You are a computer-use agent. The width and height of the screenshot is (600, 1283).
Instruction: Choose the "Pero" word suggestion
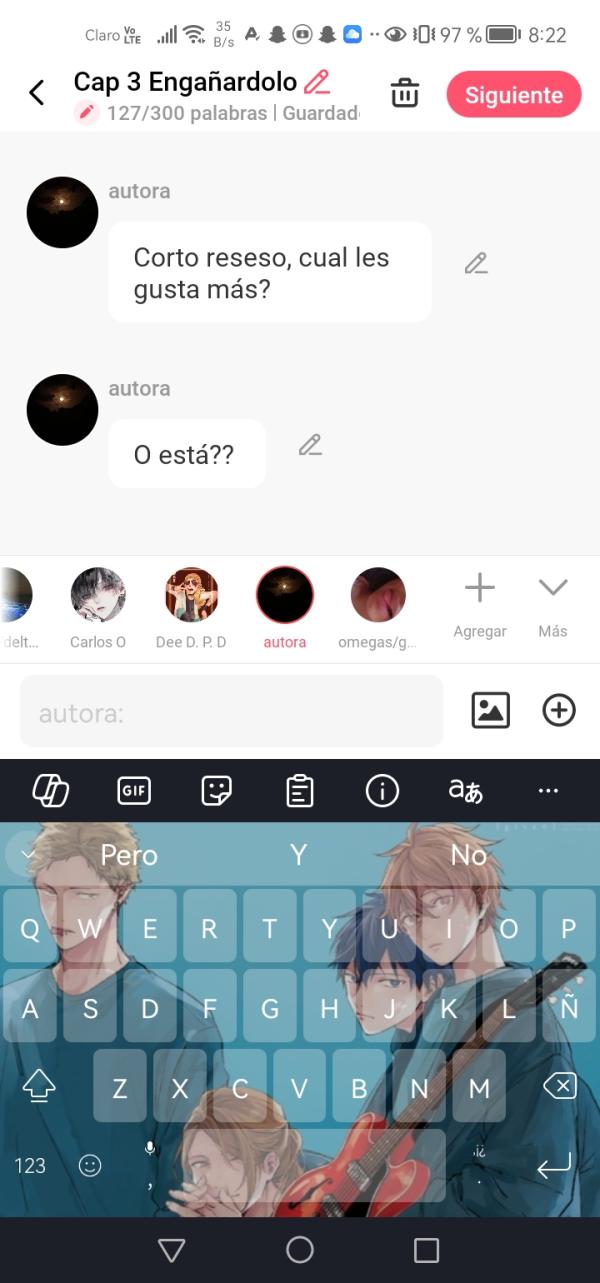coord(129,855)
